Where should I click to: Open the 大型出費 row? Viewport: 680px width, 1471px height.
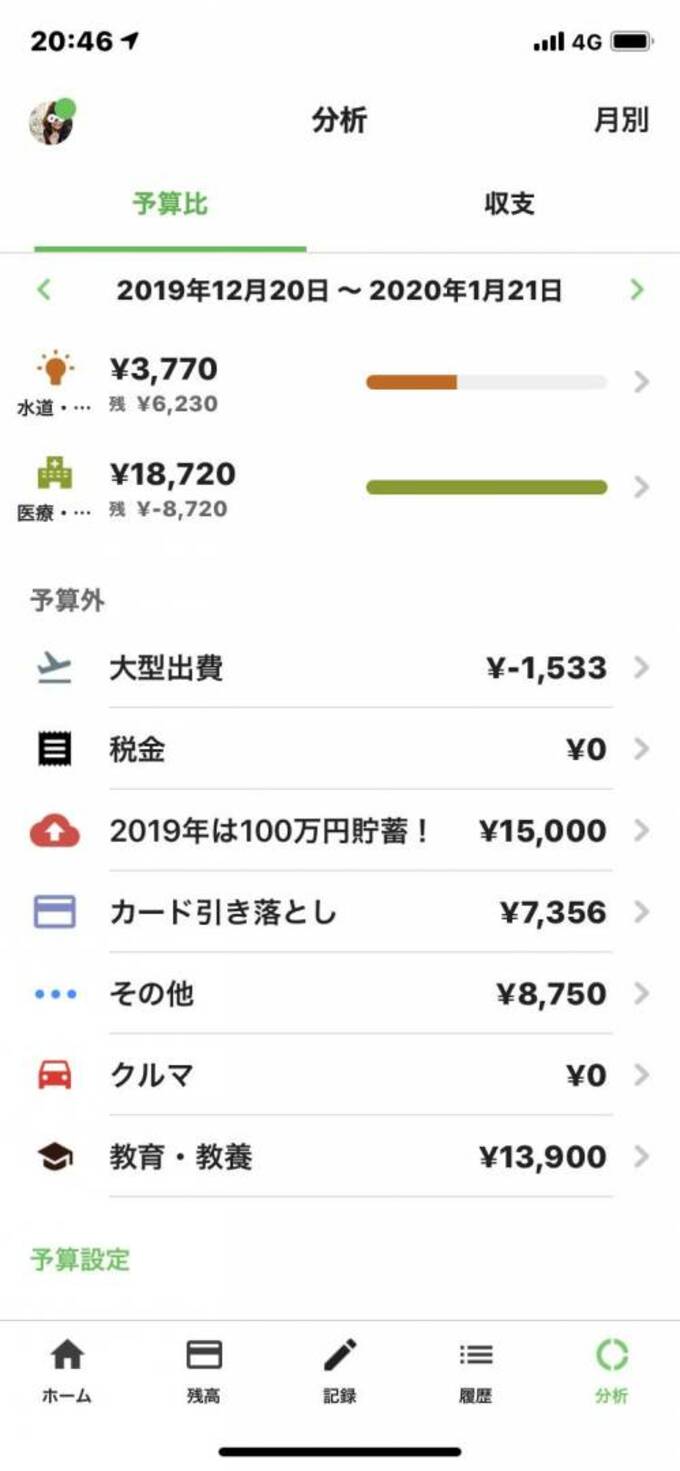pyautogui.click(x=340, y=668)
